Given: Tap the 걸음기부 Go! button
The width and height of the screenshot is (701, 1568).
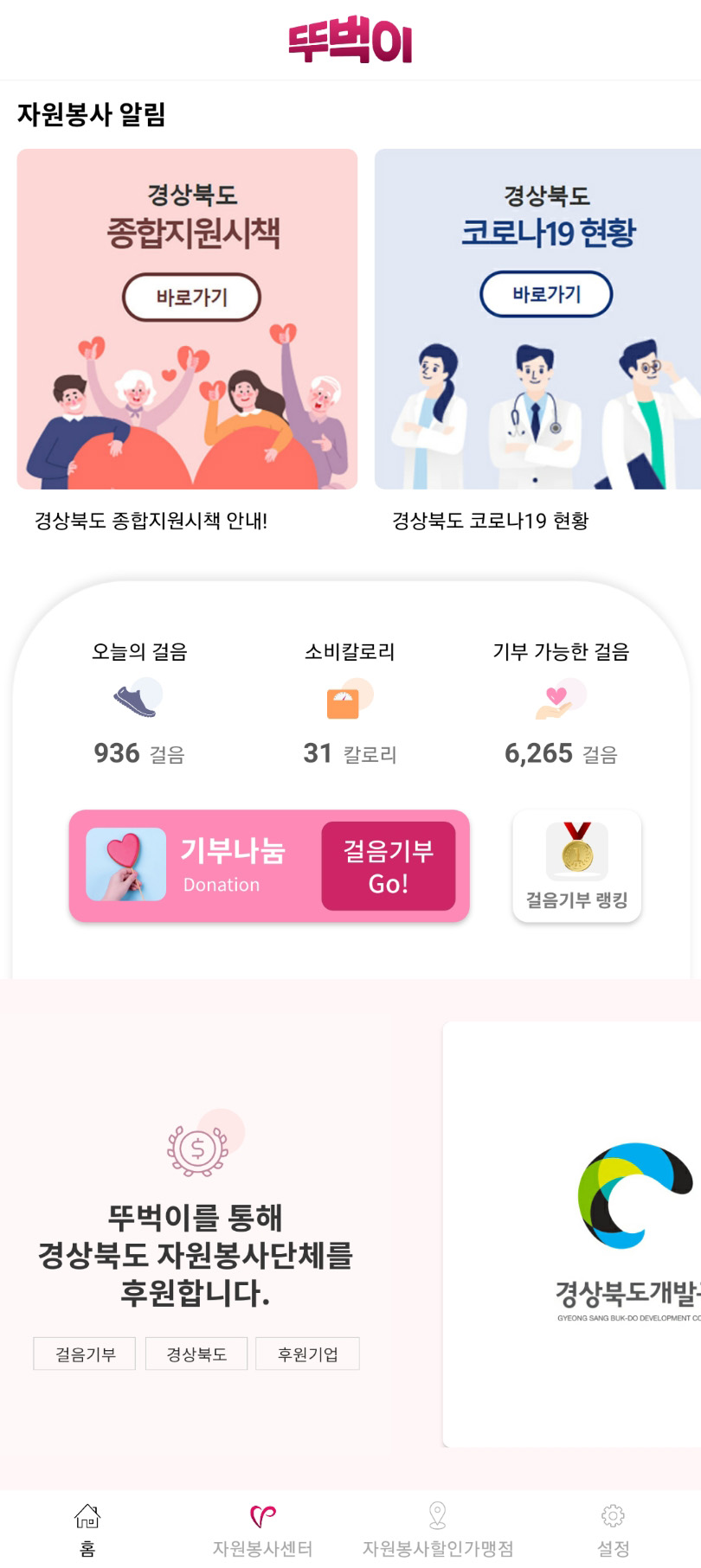Looking at the screenshot, I should [x=389, y=867].
